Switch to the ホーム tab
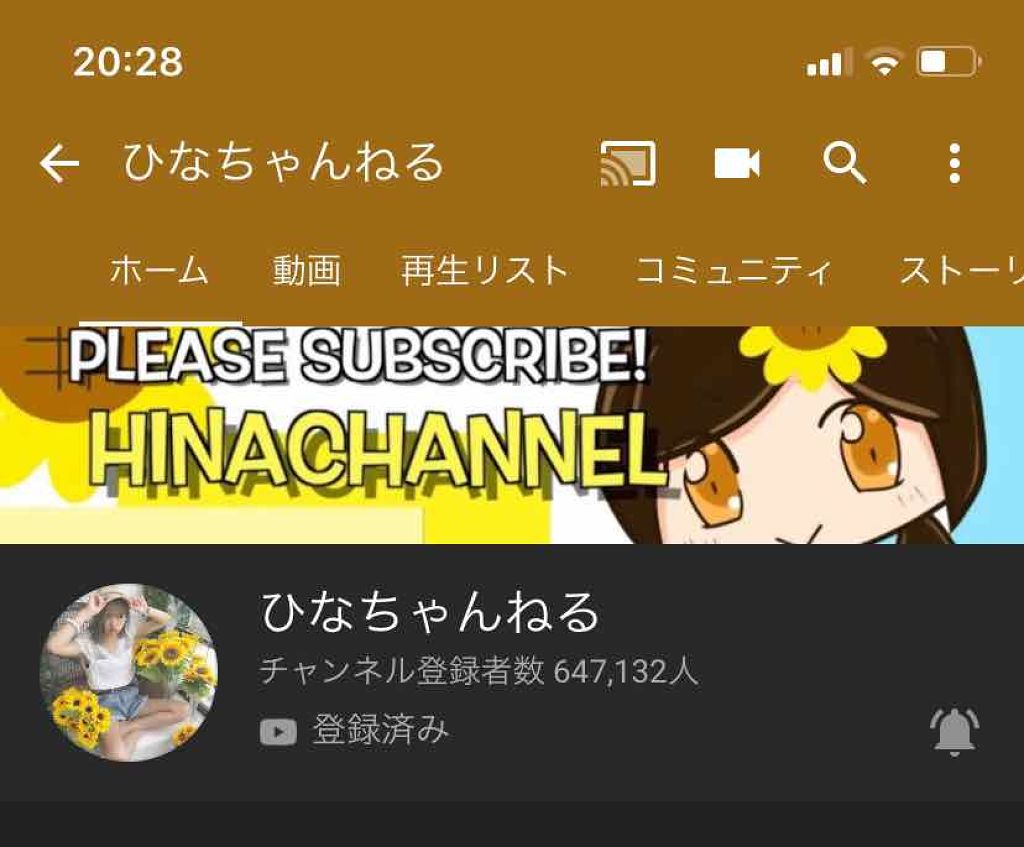Image resolution: width=1024 pixels, height=847 pixels. 158,271
